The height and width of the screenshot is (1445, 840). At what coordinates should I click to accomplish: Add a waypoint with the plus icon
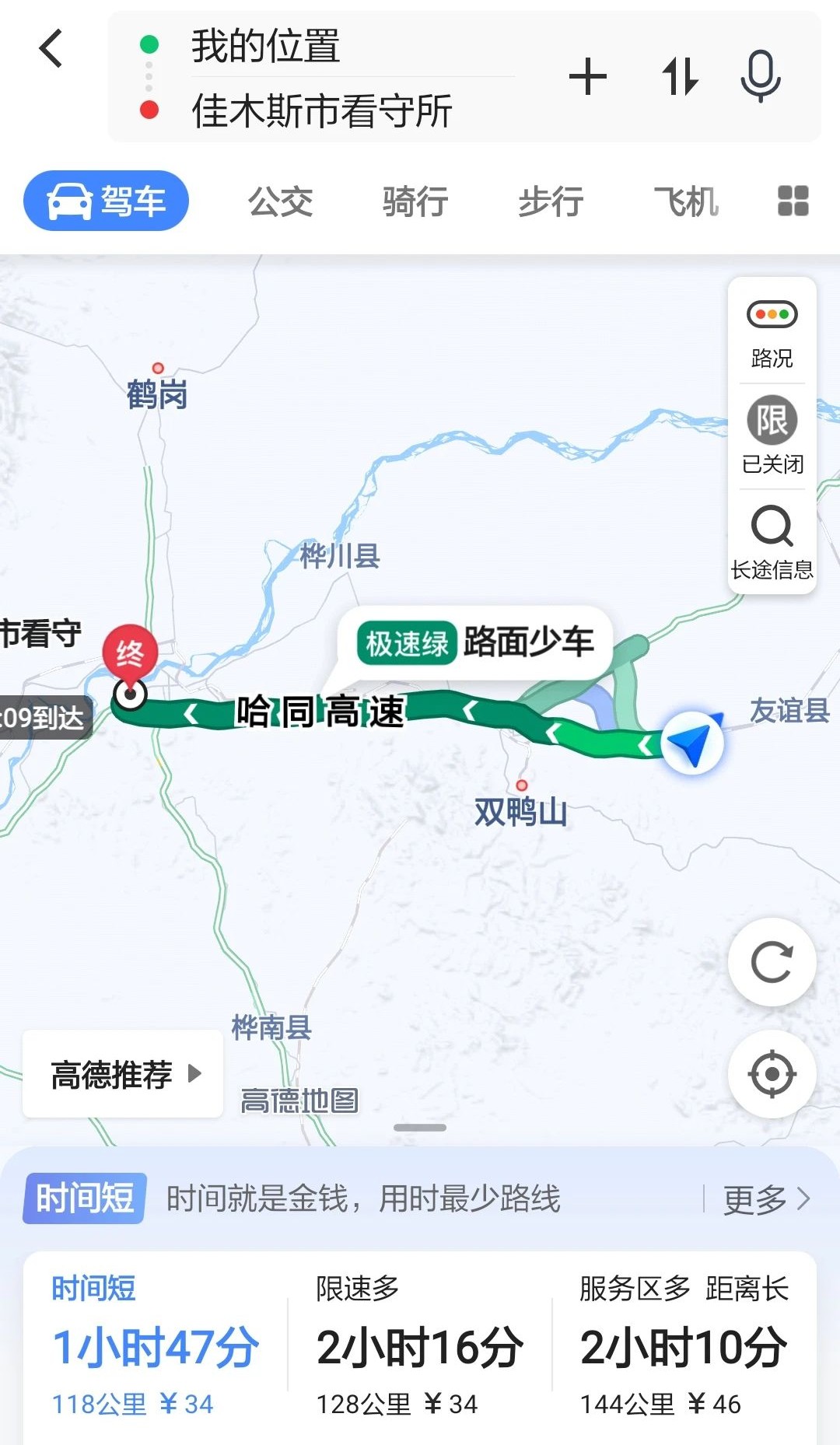[x=588, y=77]
